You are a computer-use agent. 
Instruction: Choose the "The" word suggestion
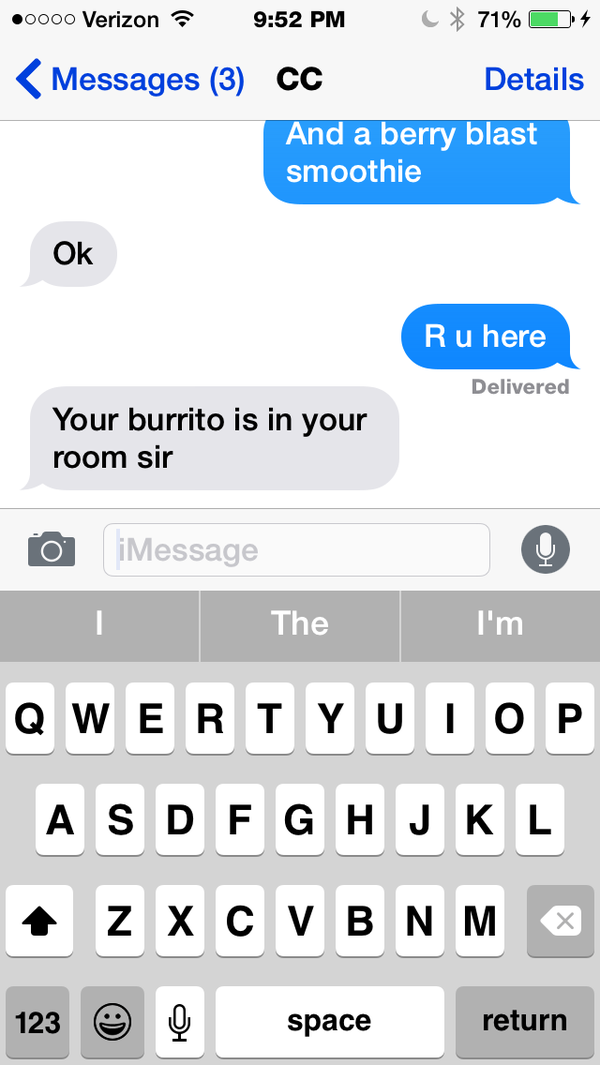tap(300, 624)
